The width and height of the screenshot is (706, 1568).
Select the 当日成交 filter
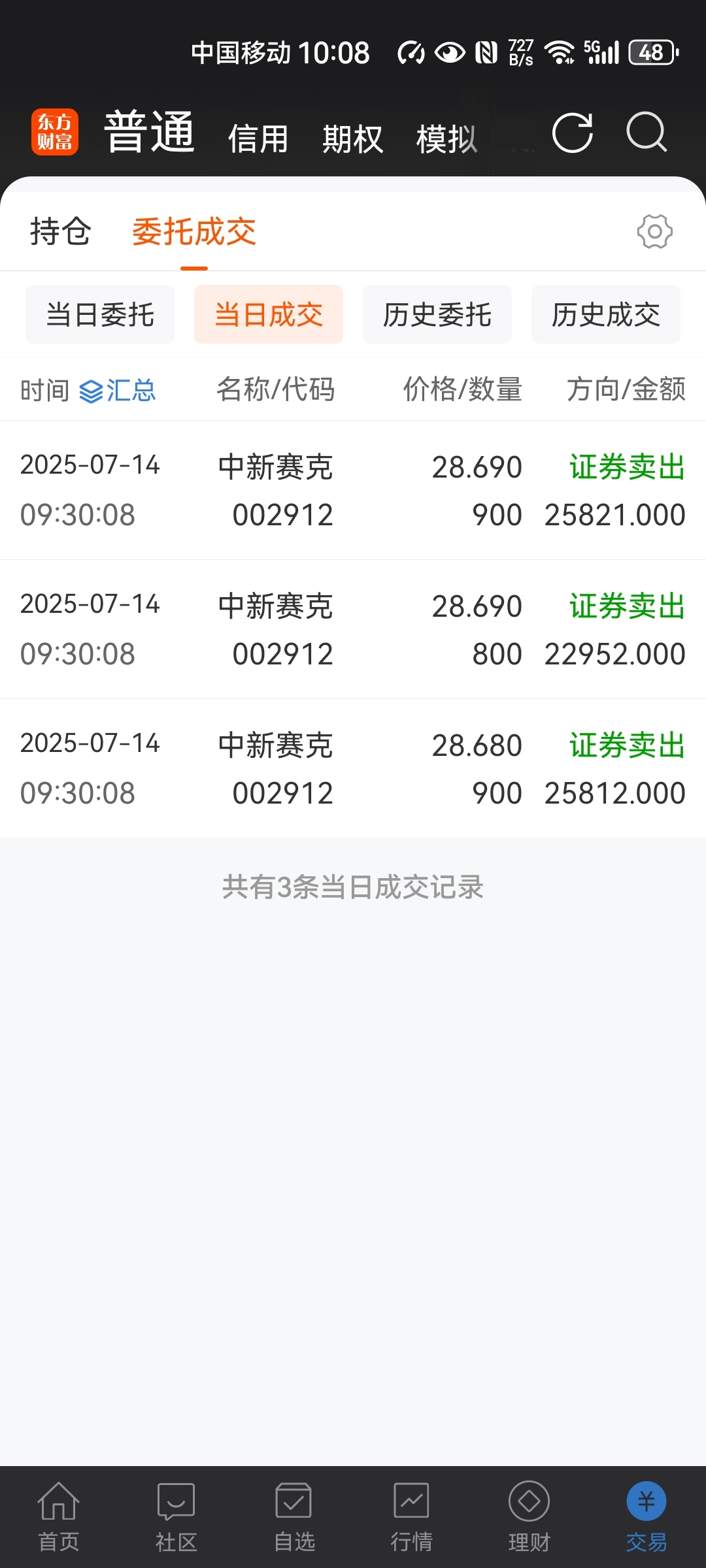point(269,314)
